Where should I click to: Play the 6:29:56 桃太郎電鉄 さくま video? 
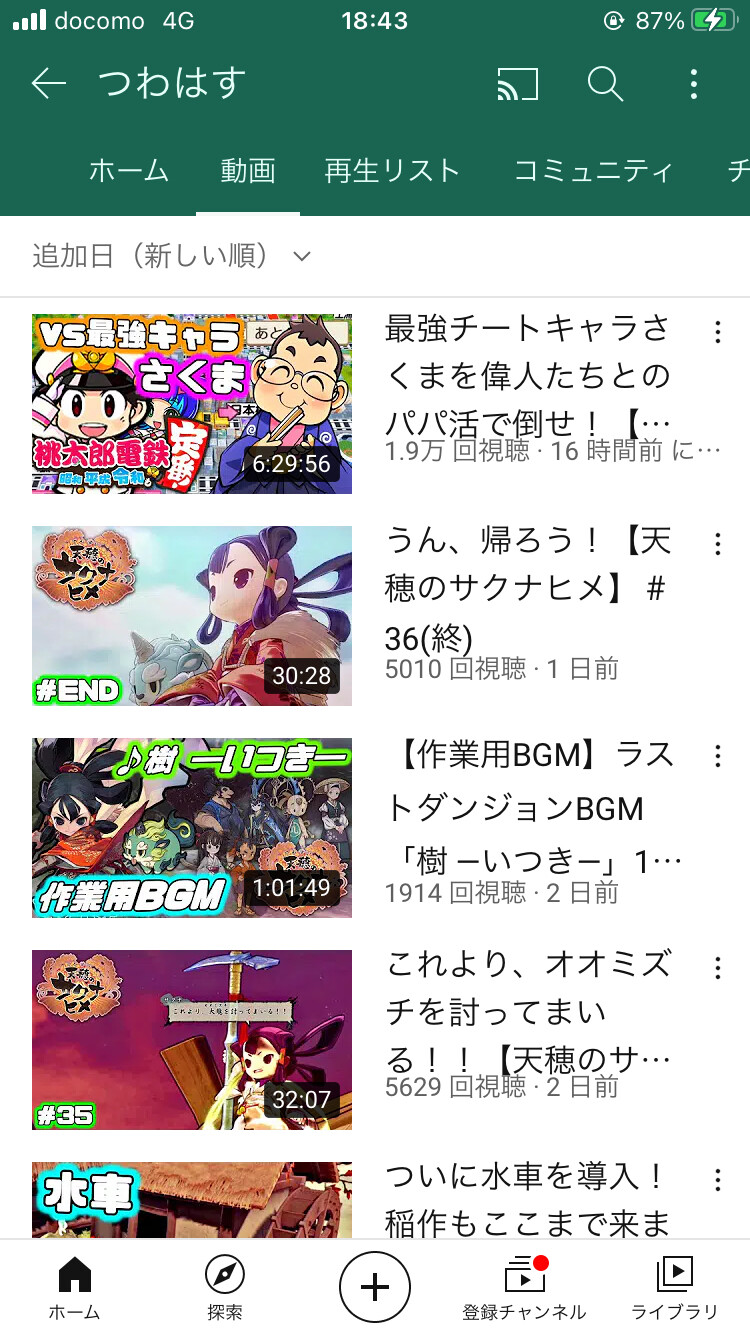pos(192,404)
